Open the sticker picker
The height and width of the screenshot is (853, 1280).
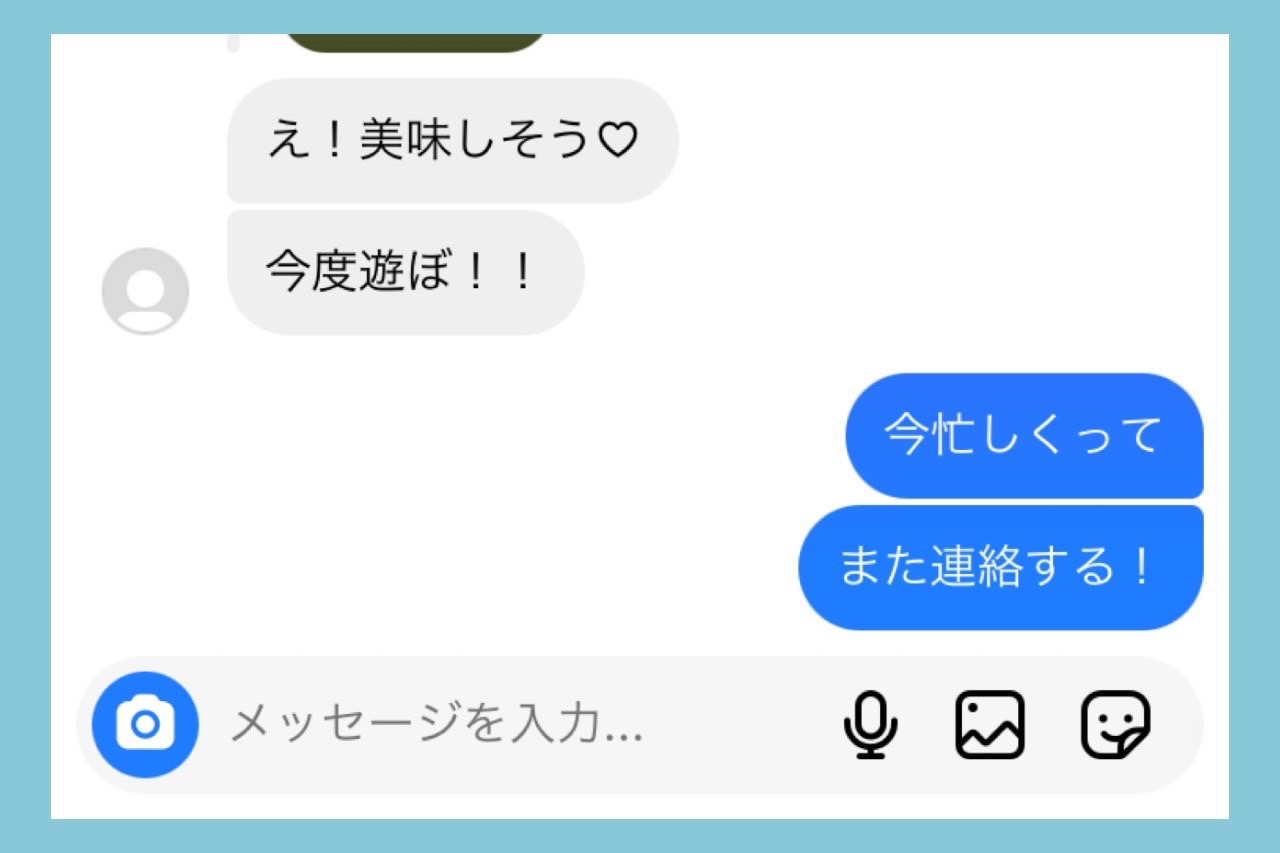click(x=1116, y=724)
